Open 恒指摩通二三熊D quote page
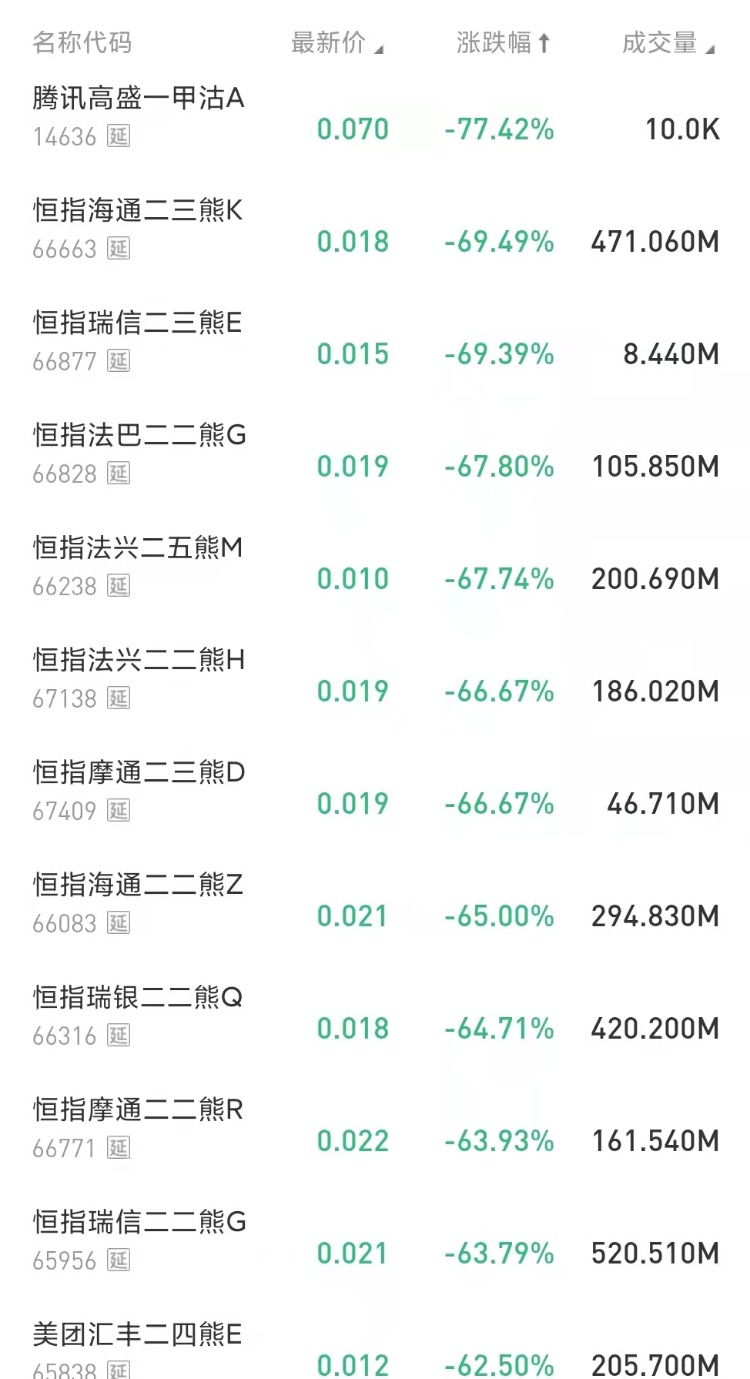This screenshot has width=750, height=1379. [x=375, y=790]
